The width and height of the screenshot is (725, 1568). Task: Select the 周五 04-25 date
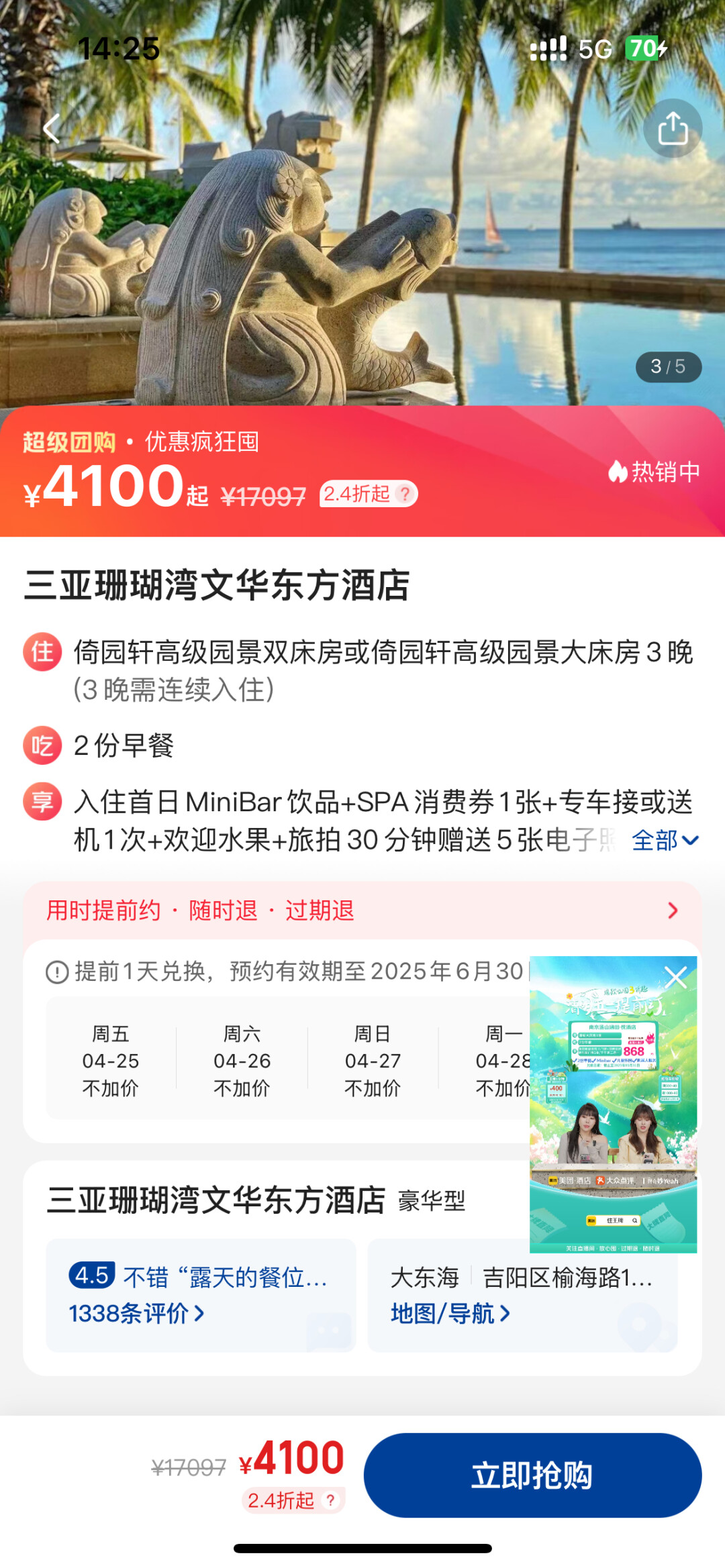point(111,1060)
